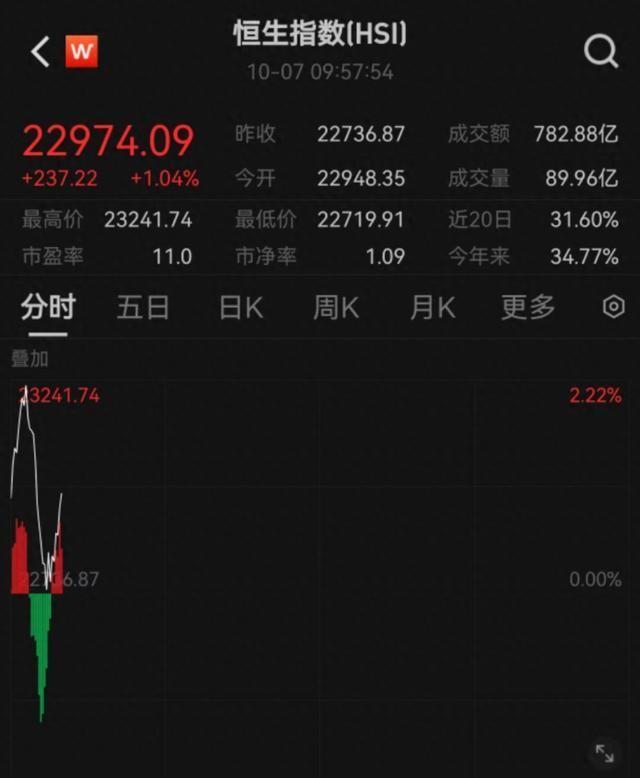Open the red W app icon
This screenshot has width=640, height=778.
[x=82, y=52]
